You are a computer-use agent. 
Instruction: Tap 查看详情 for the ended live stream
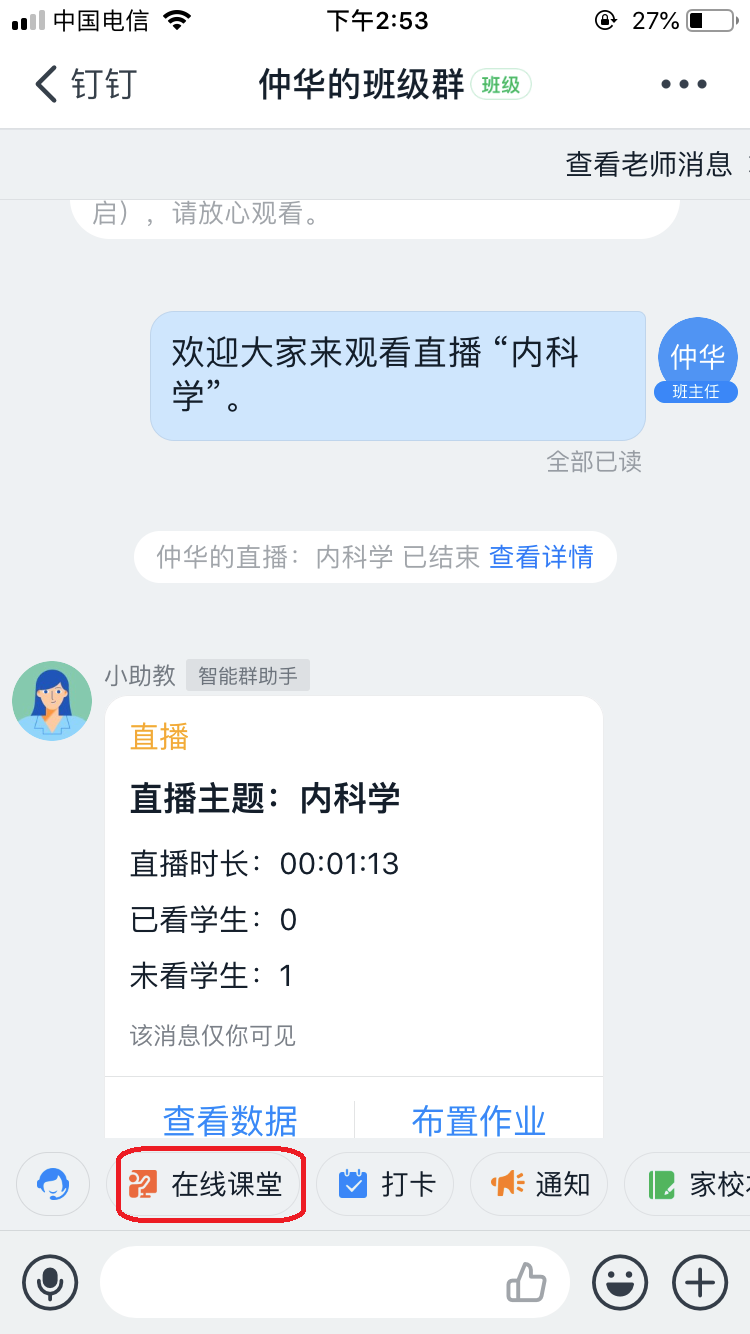tap(541, 557)
